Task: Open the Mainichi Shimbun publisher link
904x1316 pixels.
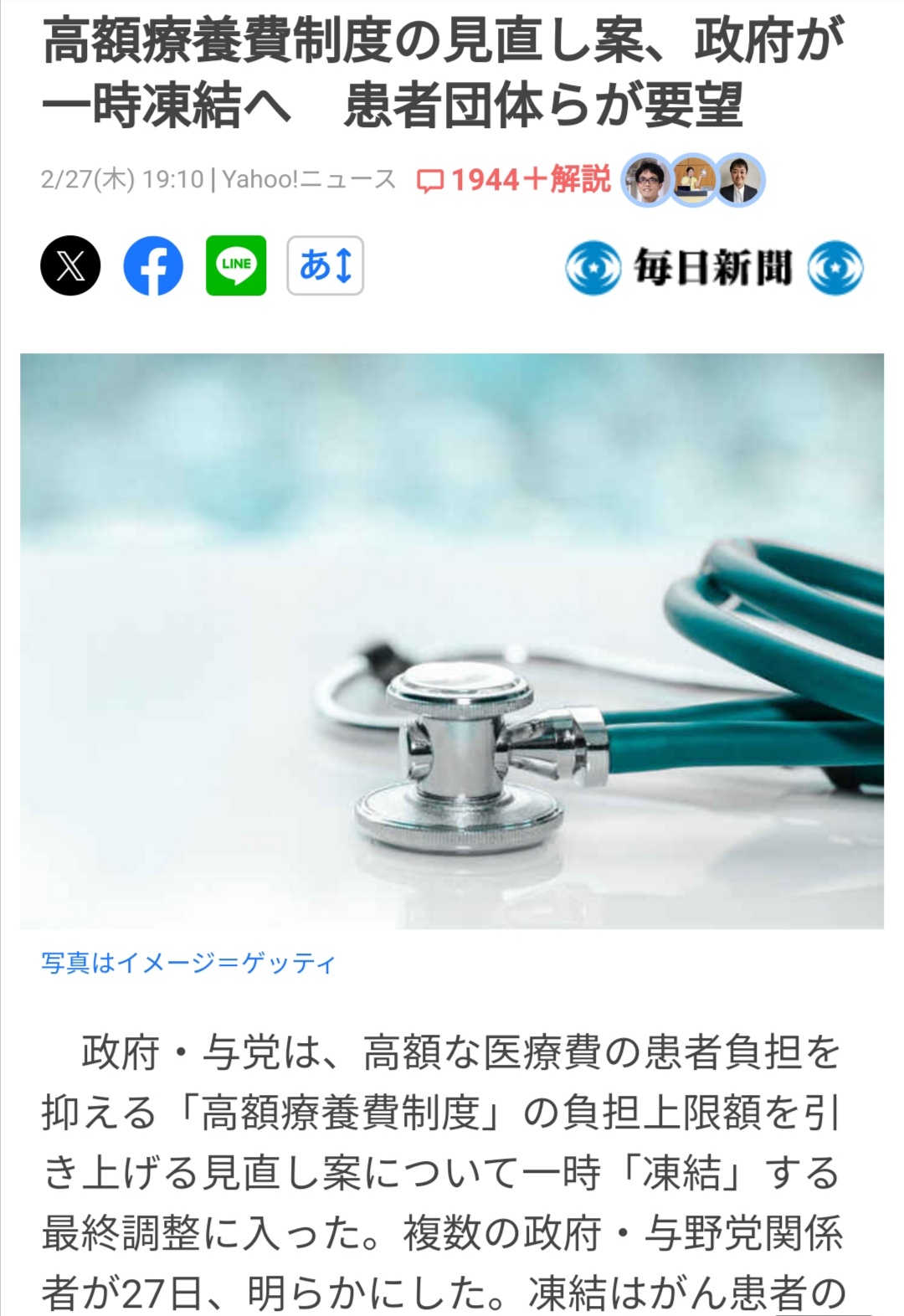Action: pyautogui.click(x=713, y=268)
